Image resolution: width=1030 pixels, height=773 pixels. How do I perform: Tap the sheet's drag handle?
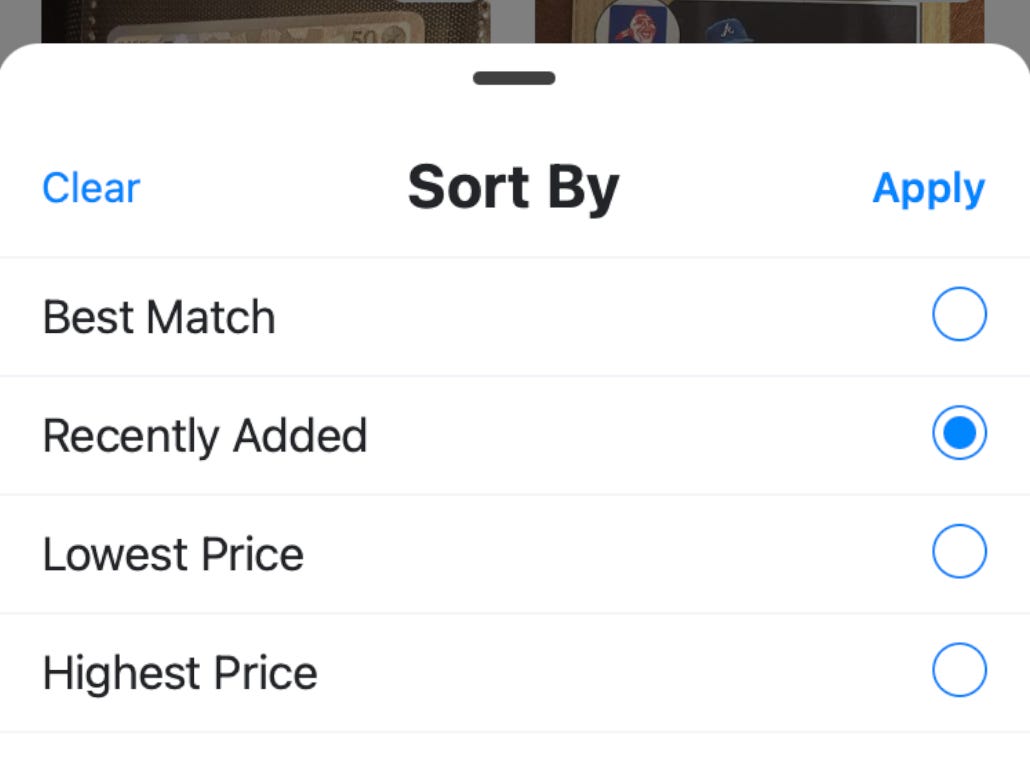514,78
